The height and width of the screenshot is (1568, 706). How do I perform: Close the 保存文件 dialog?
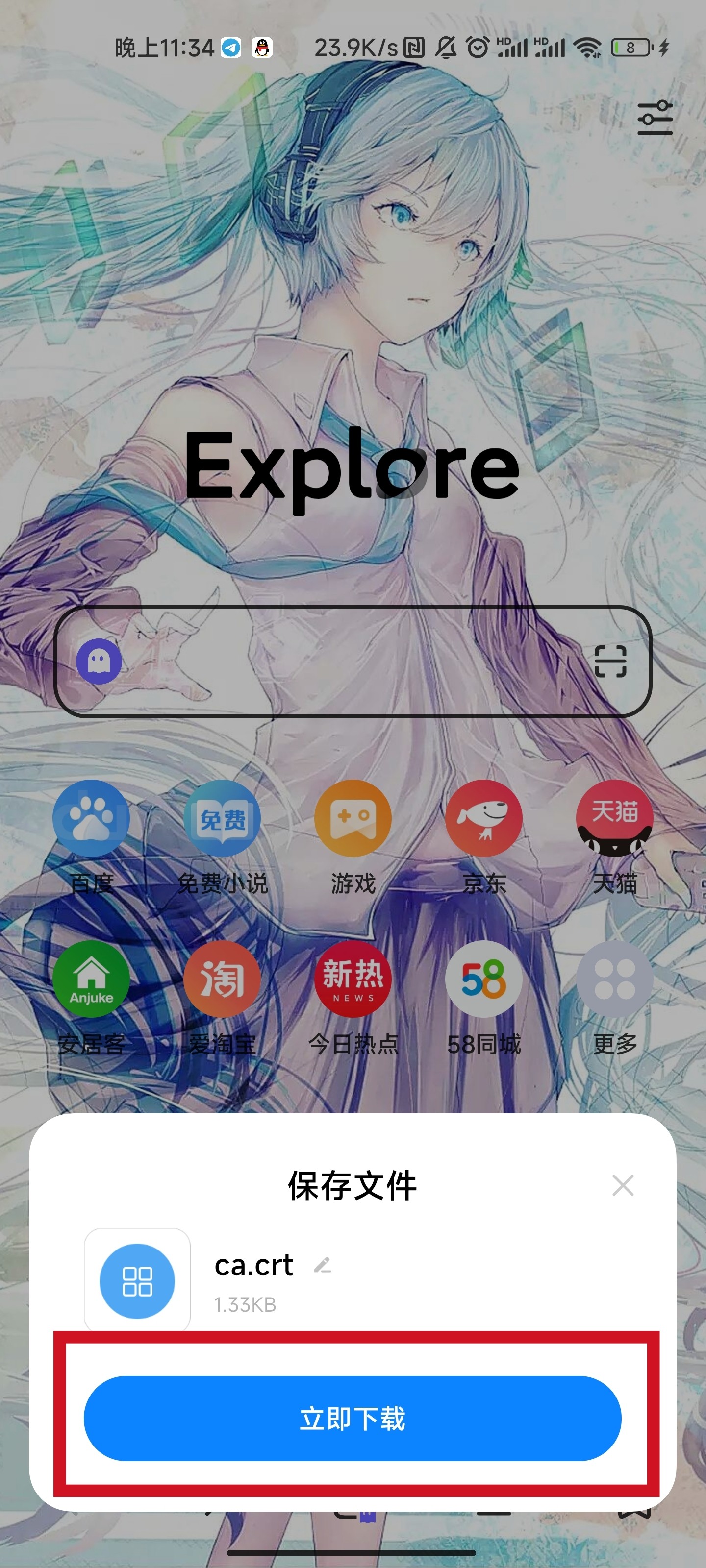point(623,1185)
